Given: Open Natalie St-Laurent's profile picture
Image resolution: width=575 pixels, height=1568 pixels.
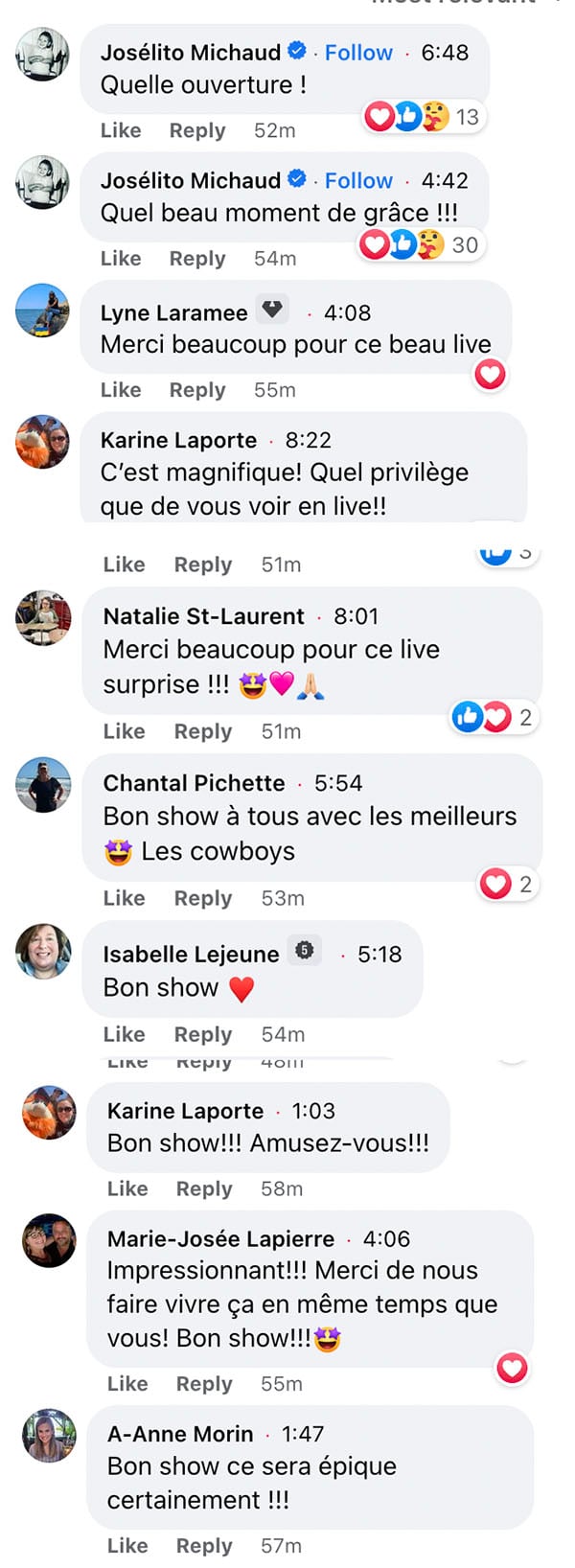Looking at the screenshot, I should [43, 618].
